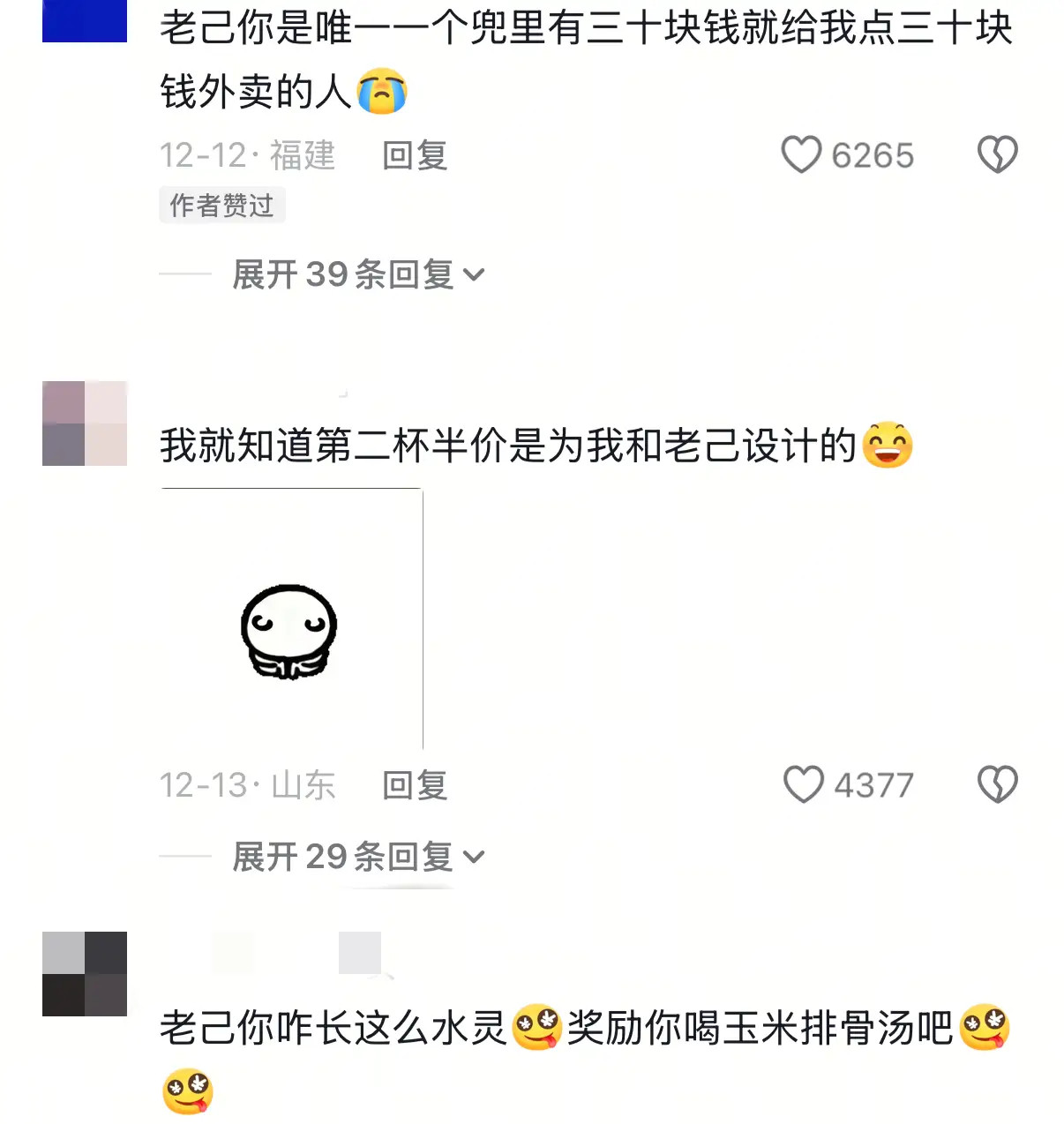The width and height of the screenshot is (1064, 1124).
Task: Reply to the first comment via 回复
Action: coord(414,156)
